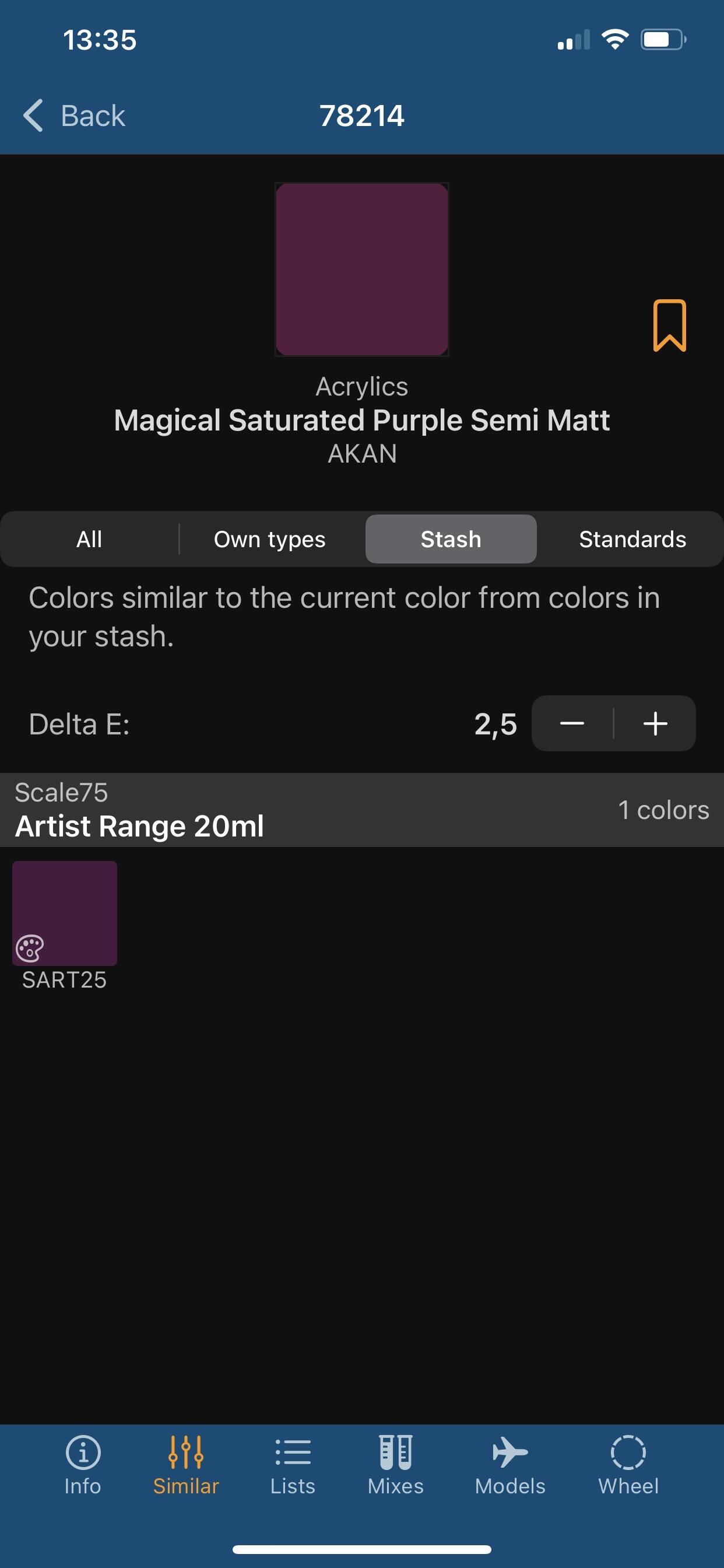Viewport: 724px width, 1568px height.
Task: Decrease the Delta E value
Action: click(572, 724)
